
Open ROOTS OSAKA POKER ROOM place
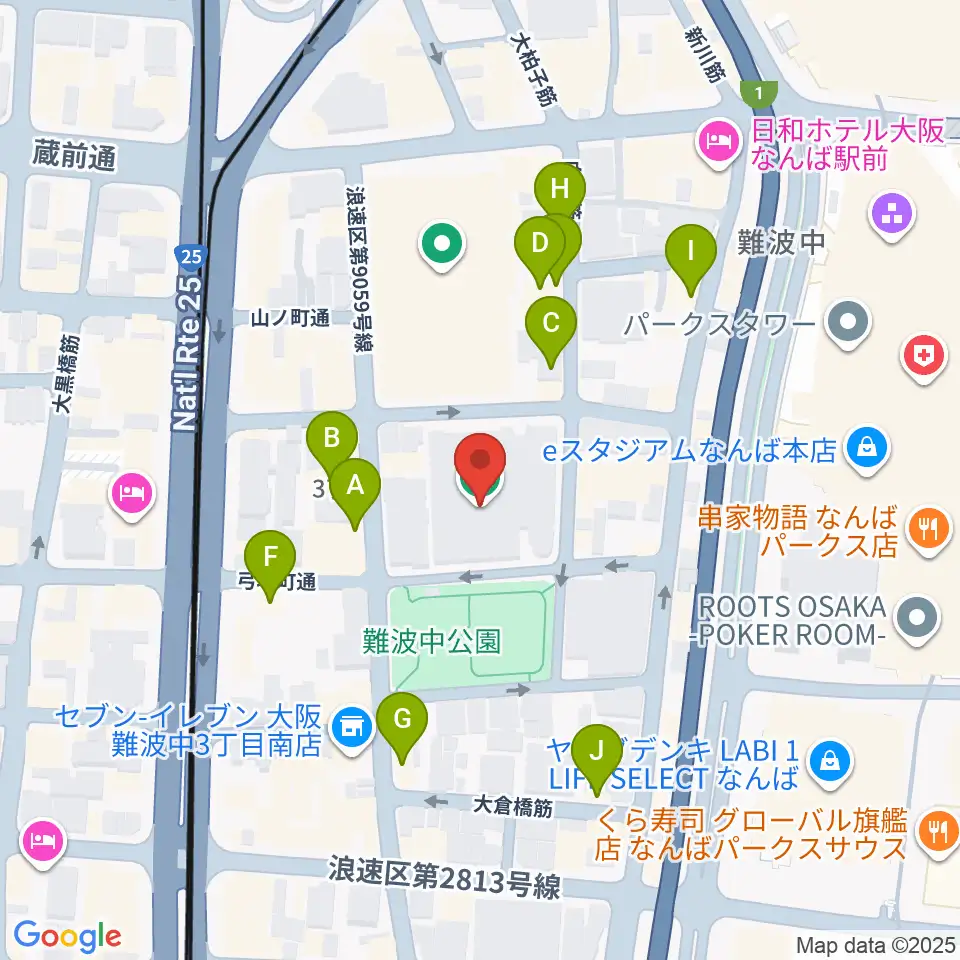919,620
